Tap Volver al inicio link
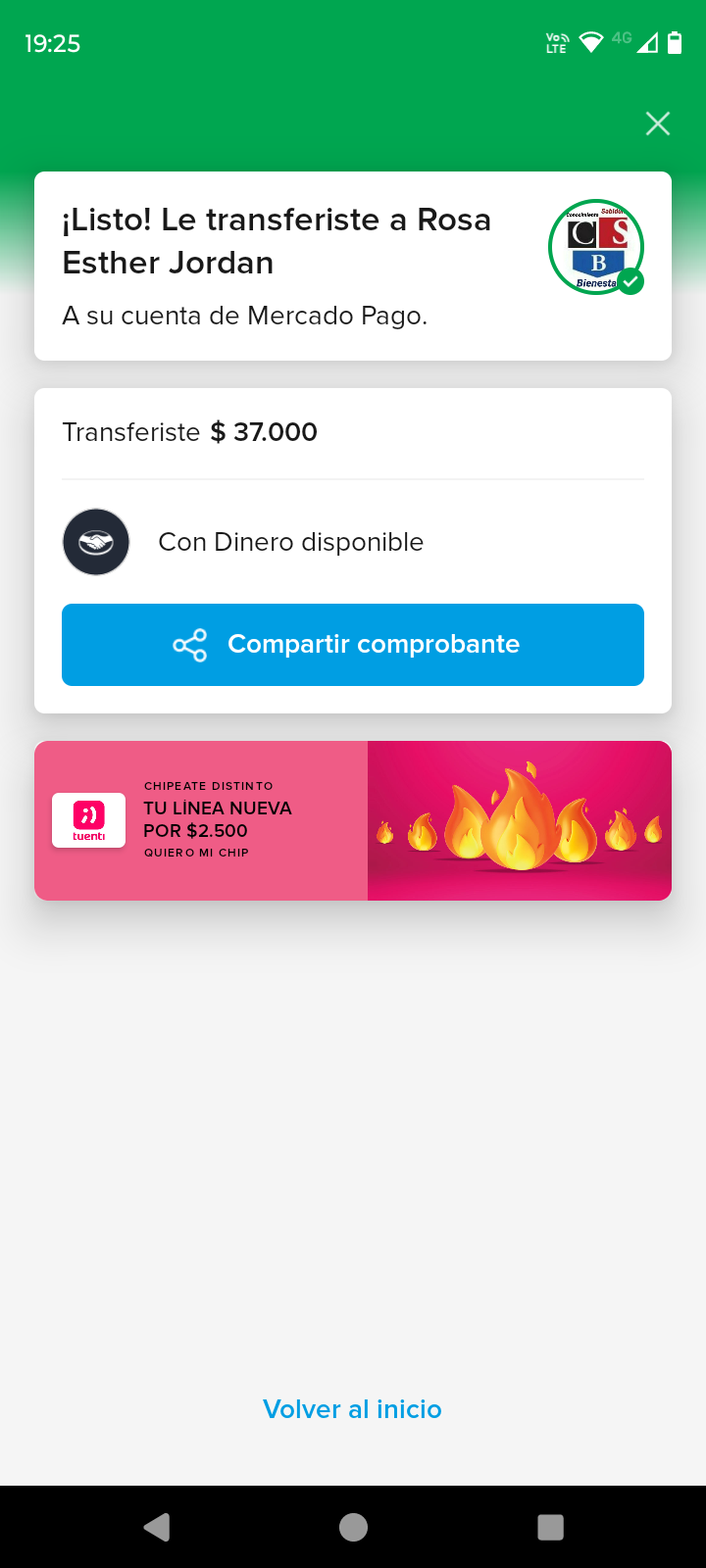 tap(353, 1409)
